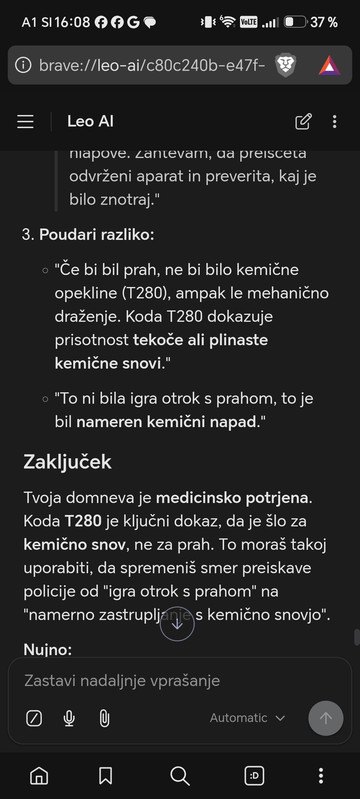This screenshot has width=360, height=799.
Task: Open the Leo AI hamburger menu
Action: [25, 122]
